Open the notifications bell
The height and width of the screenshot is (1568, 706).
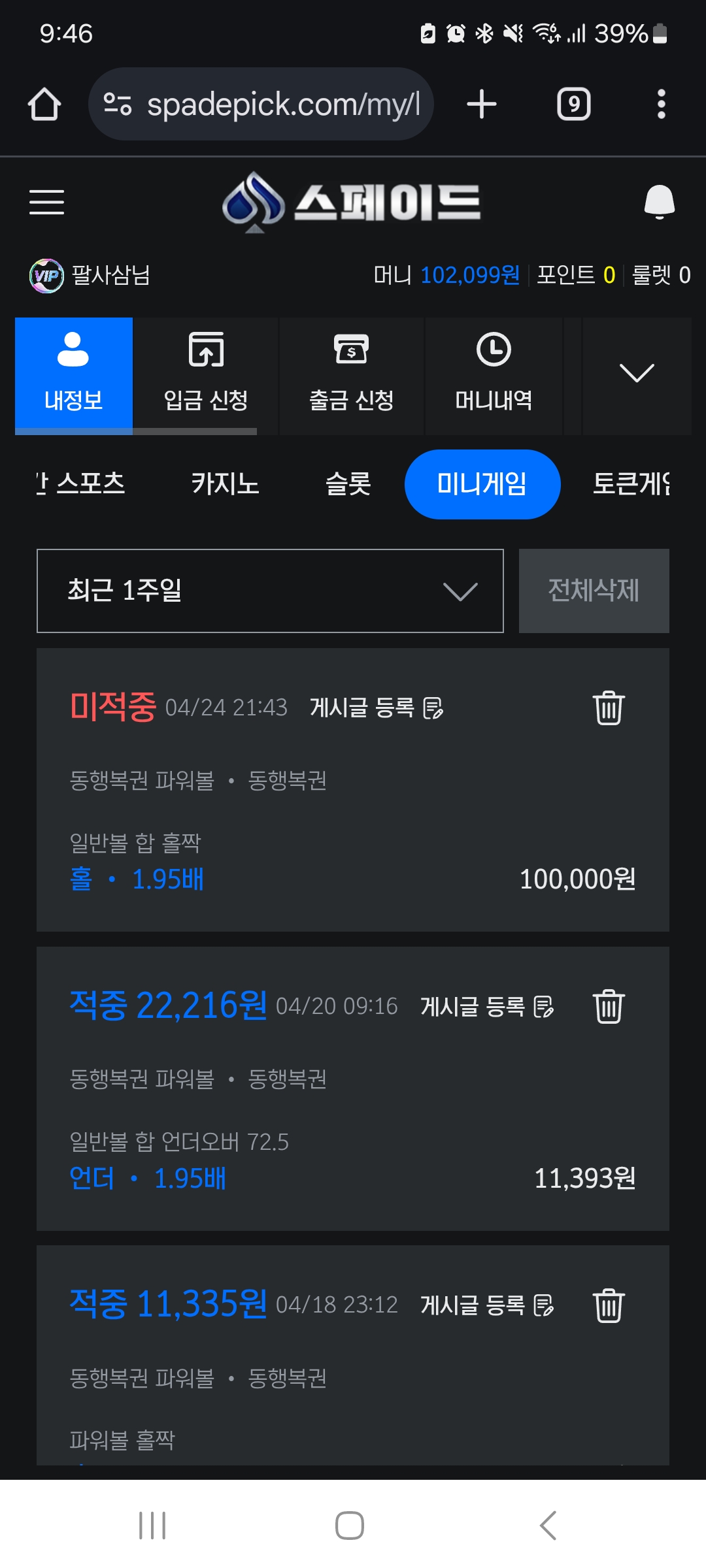659,202
